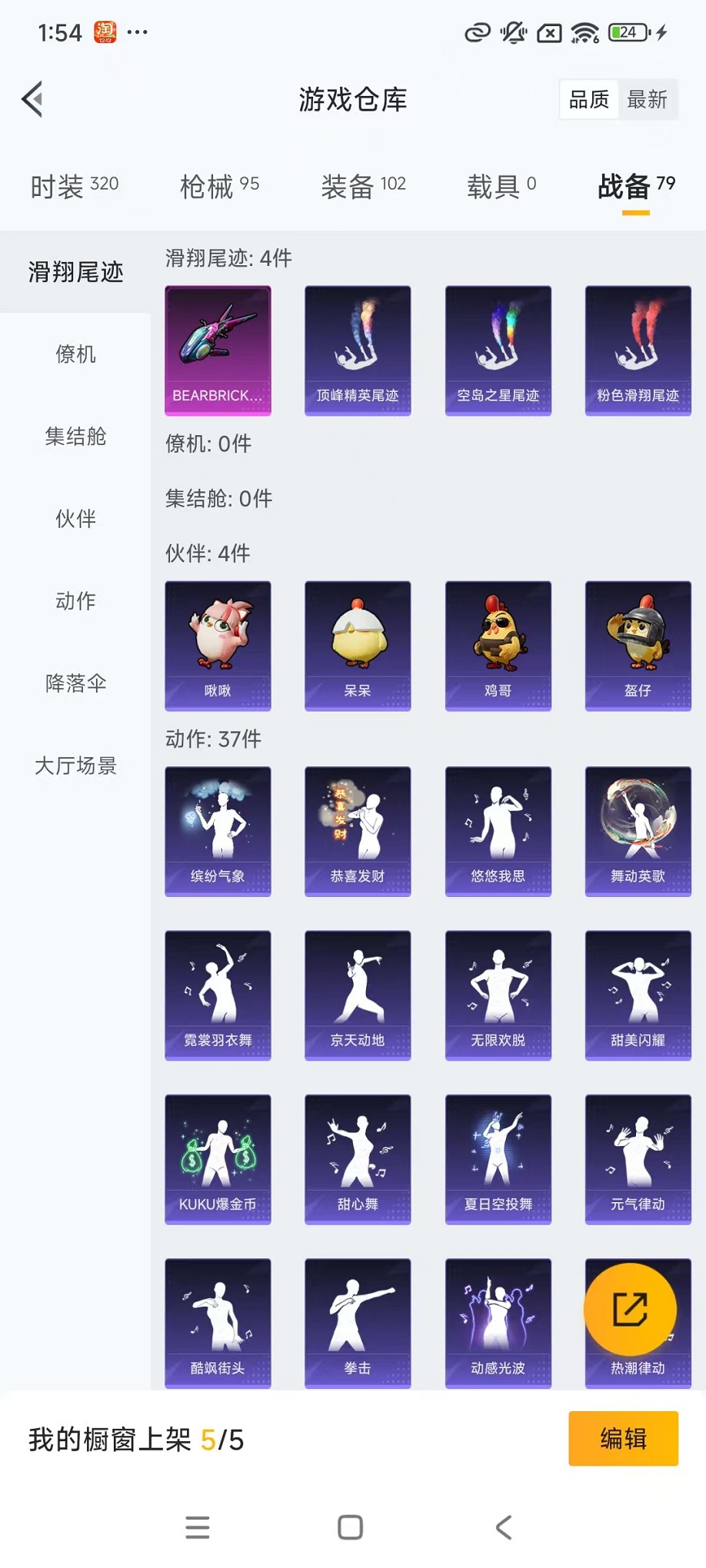Select 伙伴 in the sidebar
Screen dimensions: 706x1568
(x=75, y=519)
